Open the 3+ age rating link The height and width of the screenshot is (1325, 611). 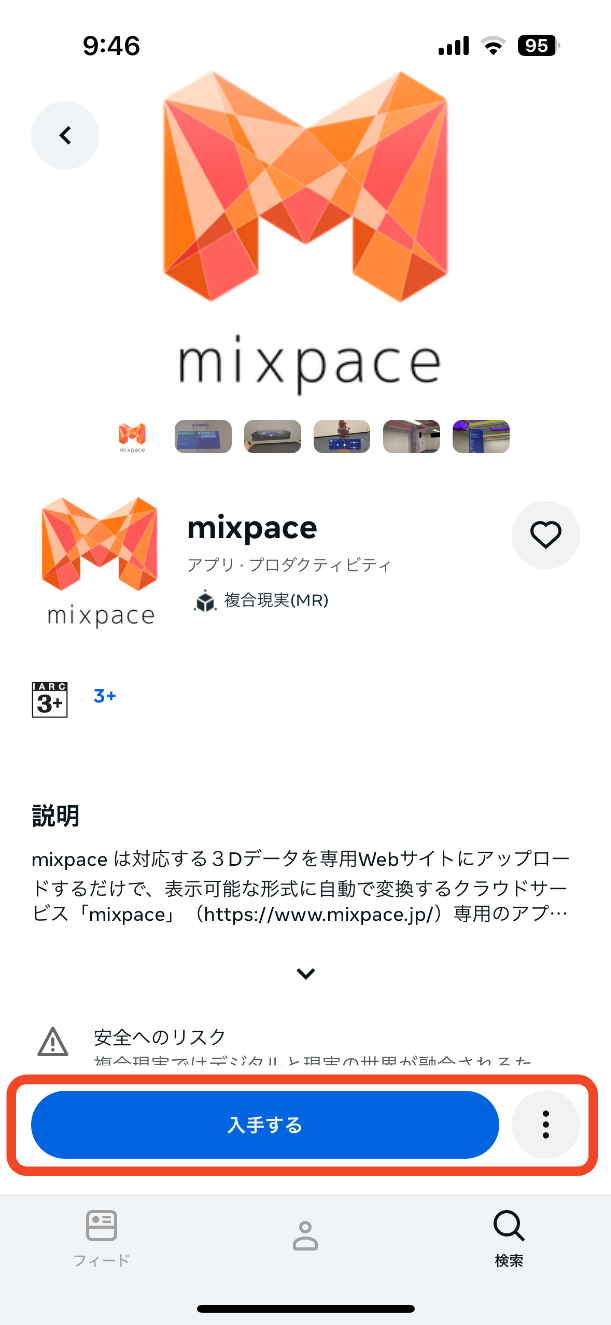(x=105, y=696)
